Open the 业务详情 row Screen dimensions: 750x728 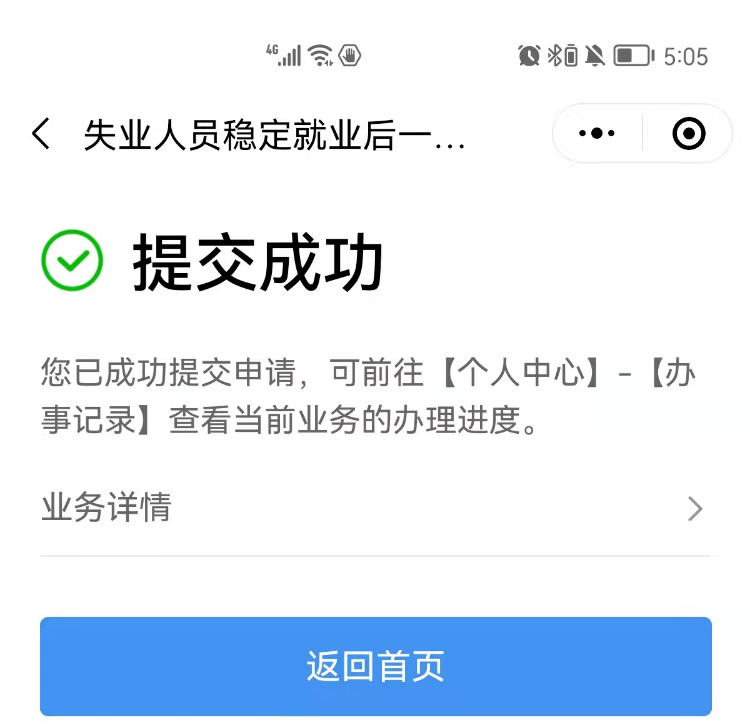click(375, 508)
